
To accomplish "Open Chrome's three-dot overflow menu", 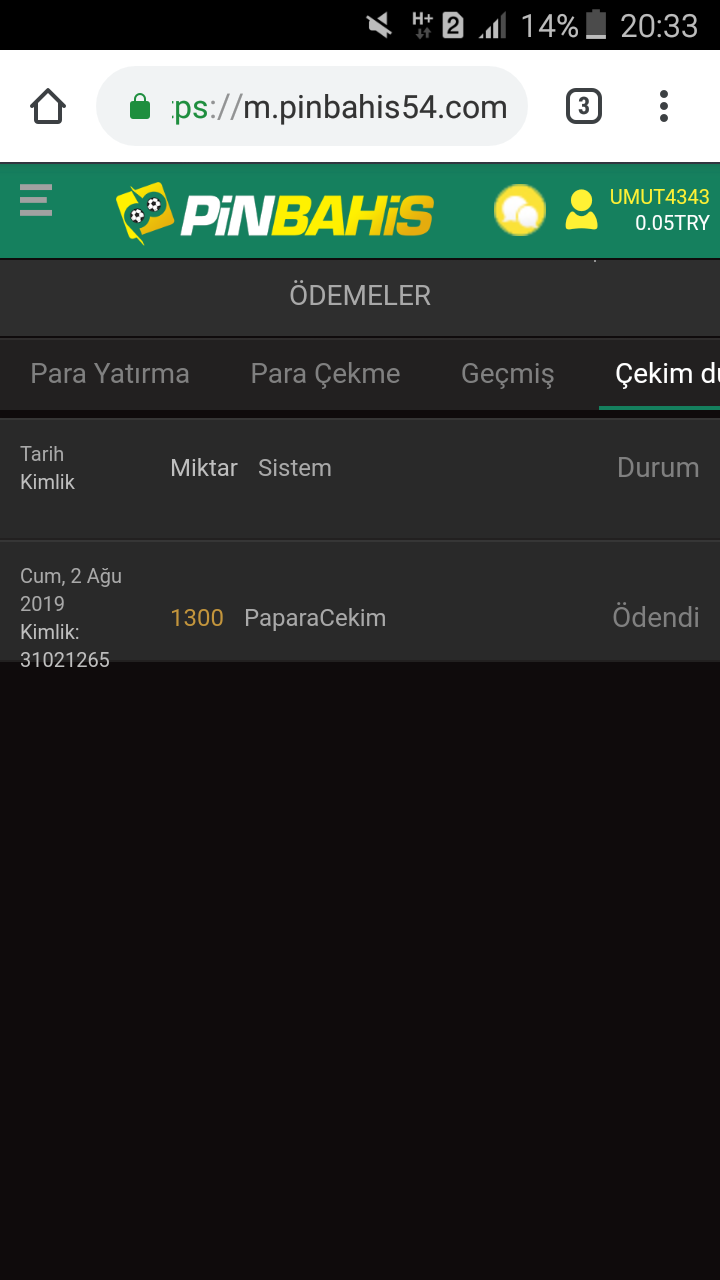I will (x=664, y=106).
